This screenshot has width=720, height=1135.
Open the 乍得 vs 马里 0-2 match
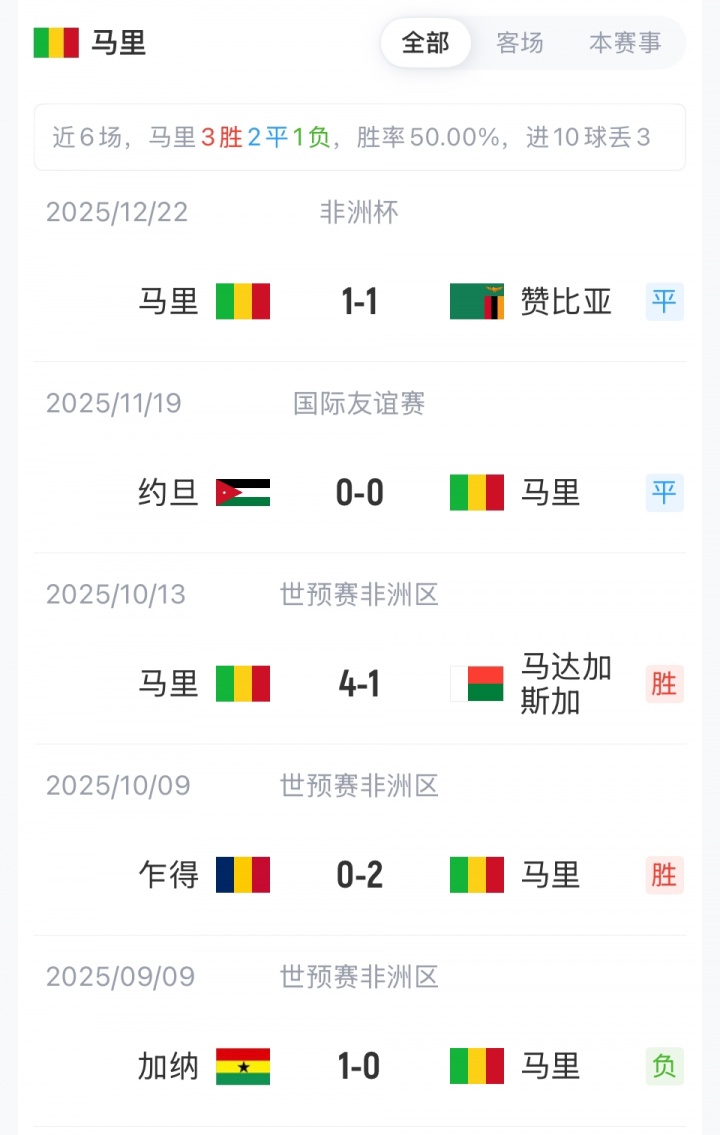[x=359, y=875]
